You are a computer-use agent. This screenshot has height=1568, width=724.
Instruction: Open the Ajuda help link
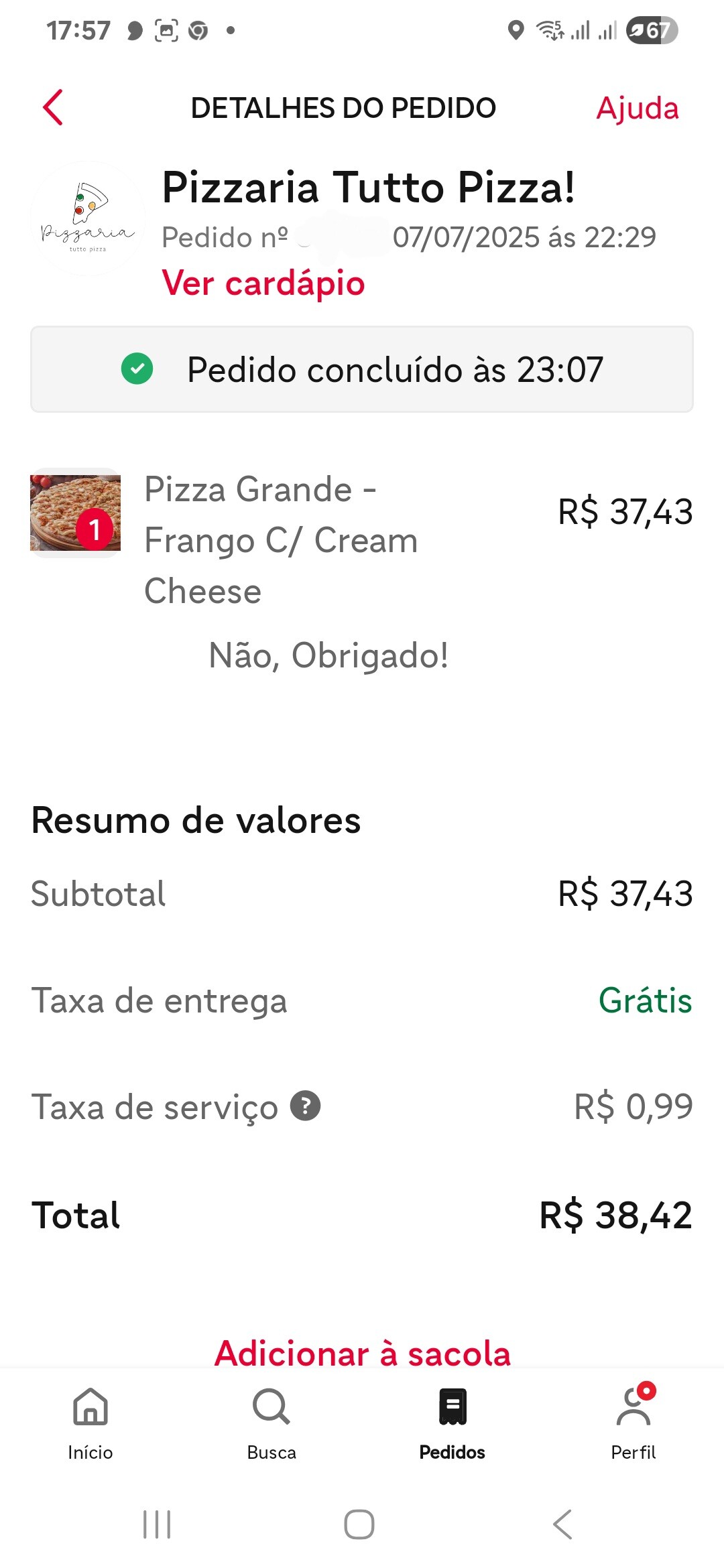(637, 109)
